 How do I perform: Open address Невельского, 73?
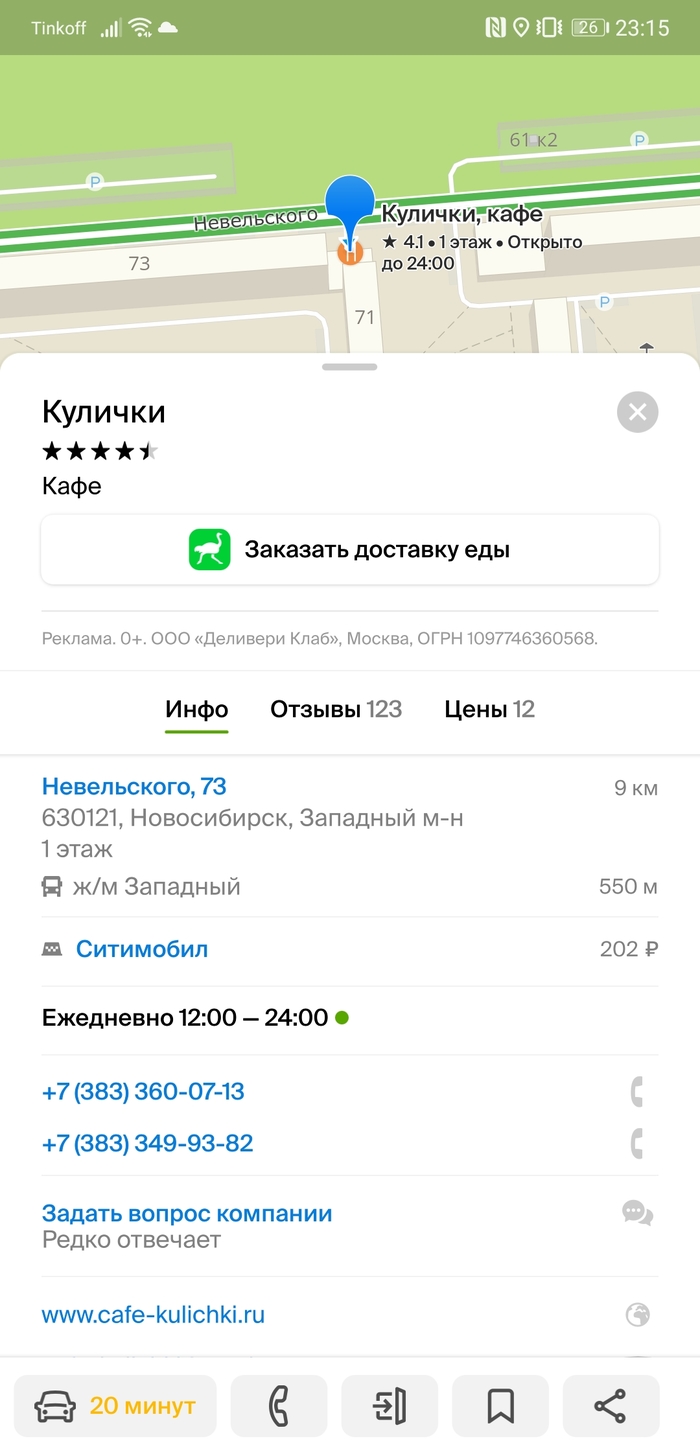pos(134,788)
